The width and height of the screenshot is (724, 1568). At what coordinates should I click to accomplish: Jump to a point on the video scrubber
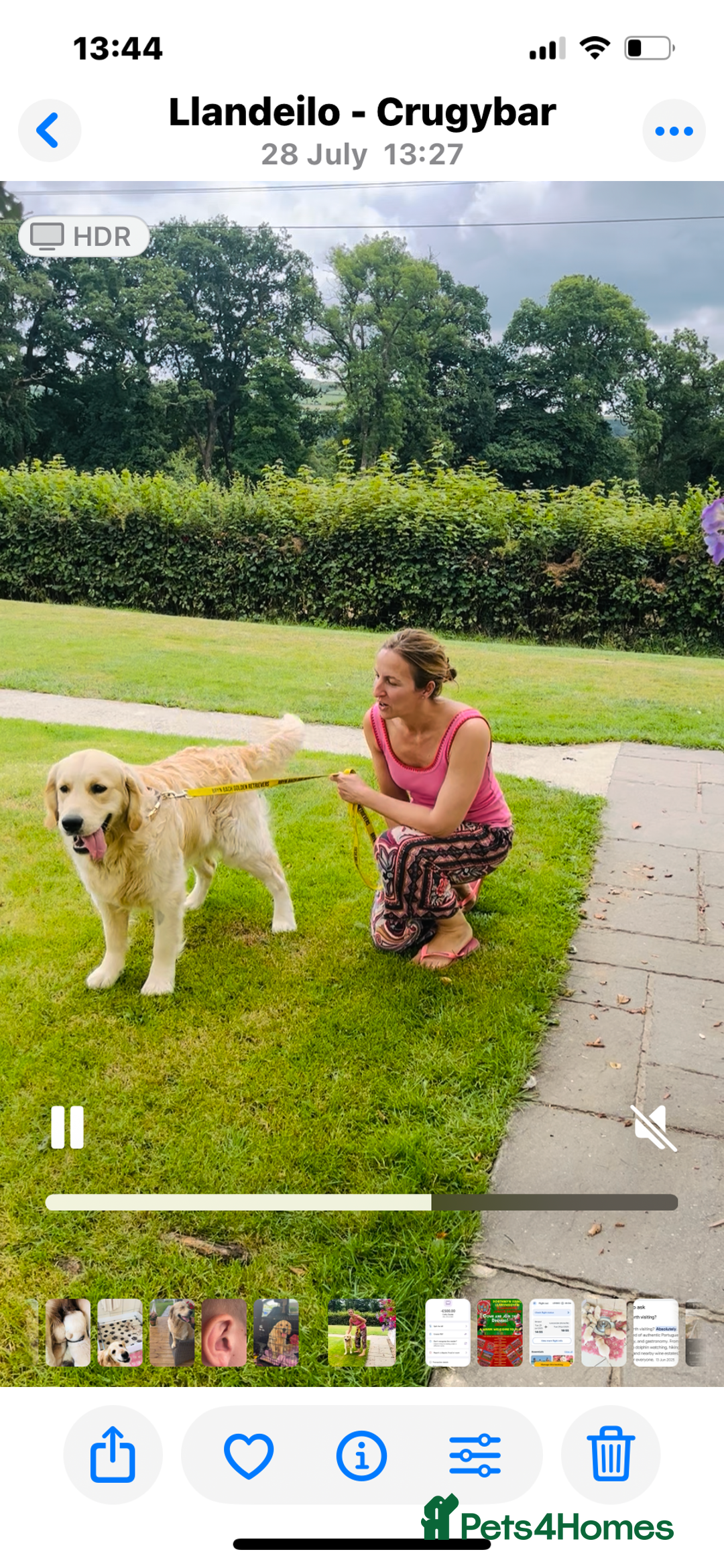(x=362, y=1202)
